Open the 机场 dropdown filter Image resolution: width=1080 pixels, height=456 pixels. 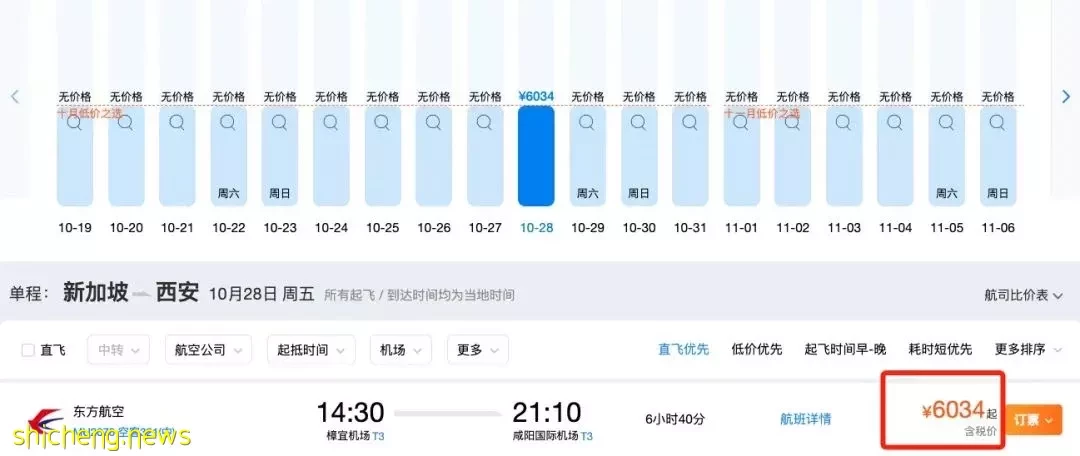[401, 350]
